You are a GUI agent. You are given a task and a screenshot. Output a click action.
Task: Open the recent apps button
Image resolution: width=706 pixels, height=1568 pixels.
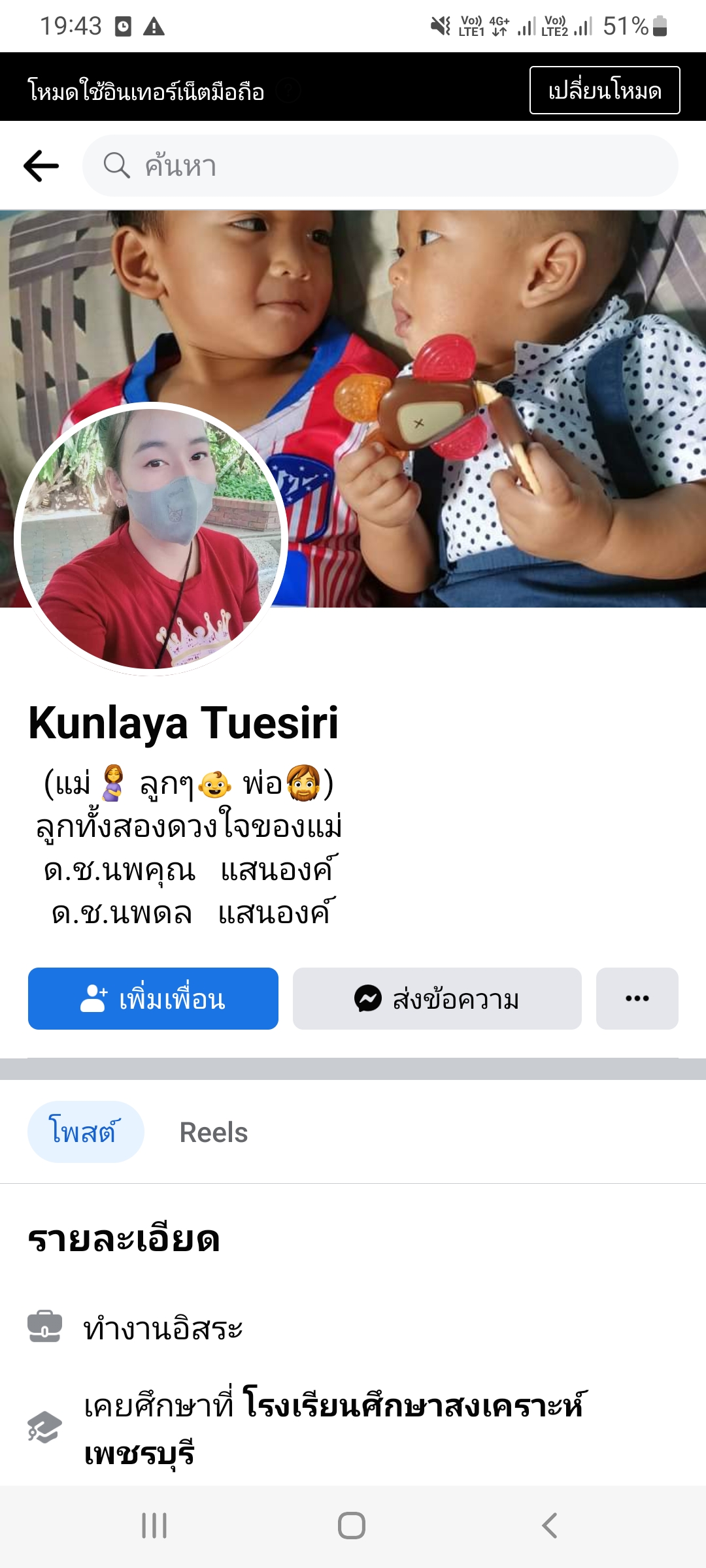coord(155,1526)
